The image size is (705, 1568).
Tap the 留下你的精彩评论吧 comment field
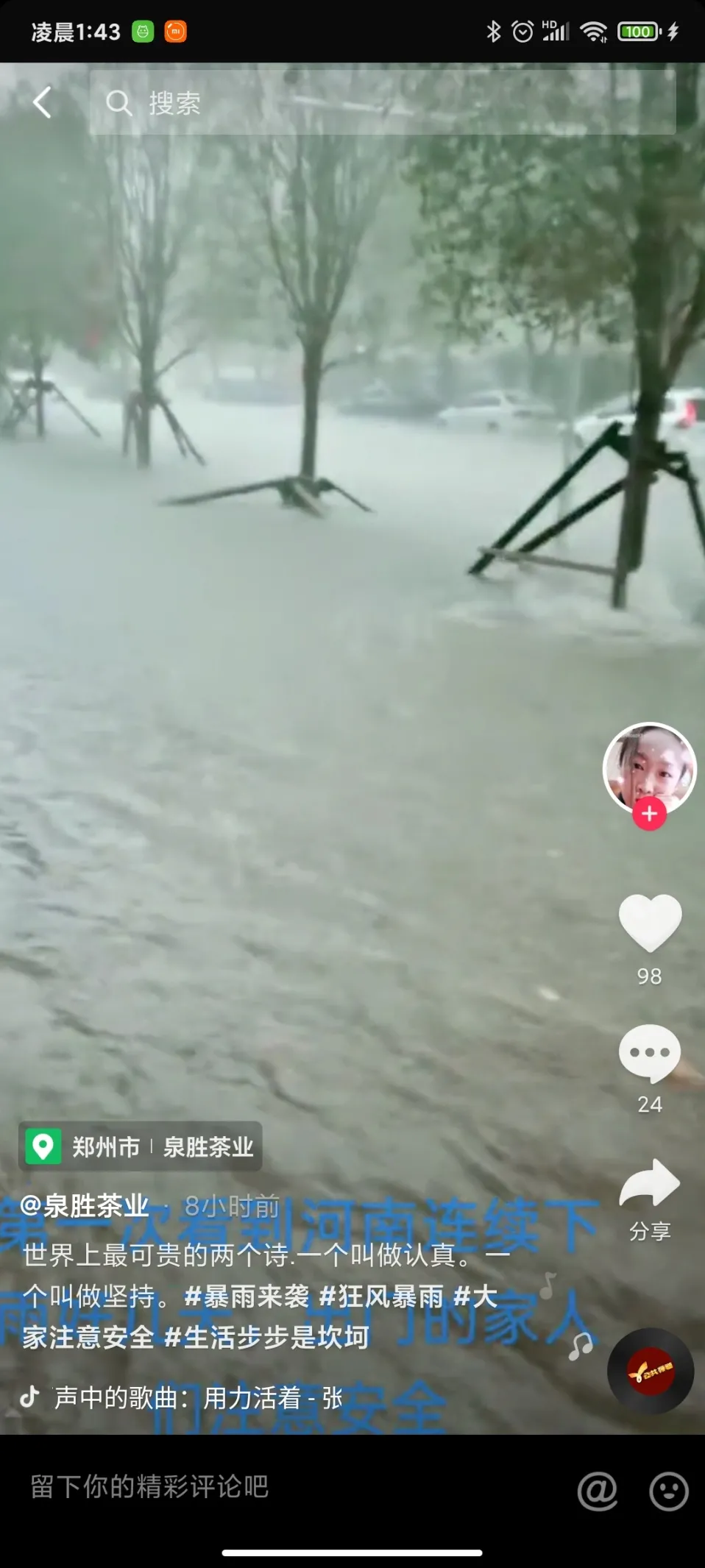[294, 1487]
